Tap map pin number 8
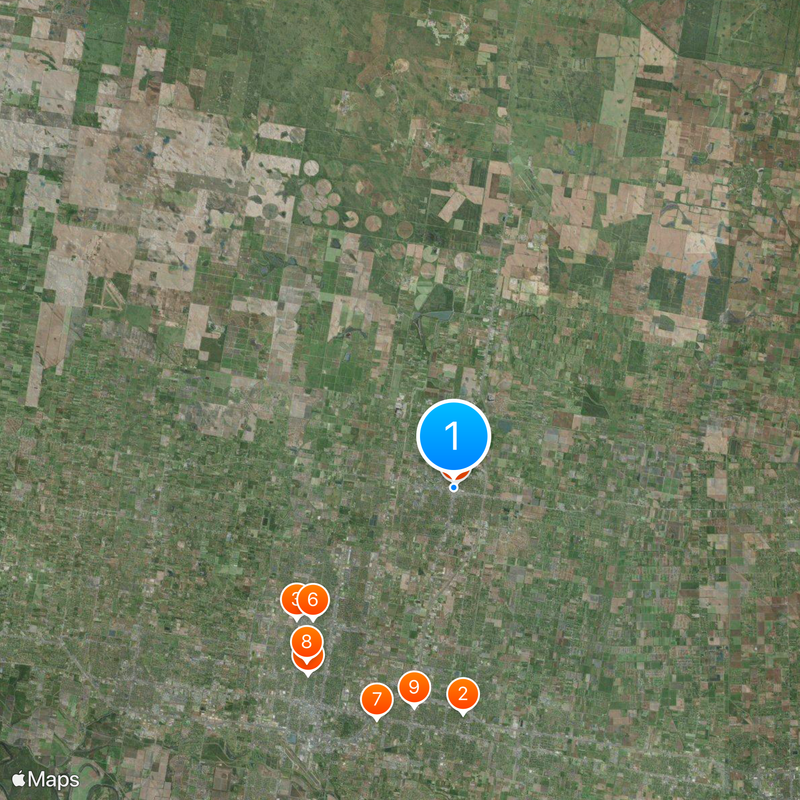Image resolution: width=800 pixels, height=800 pixels. [x=307, y=641]
